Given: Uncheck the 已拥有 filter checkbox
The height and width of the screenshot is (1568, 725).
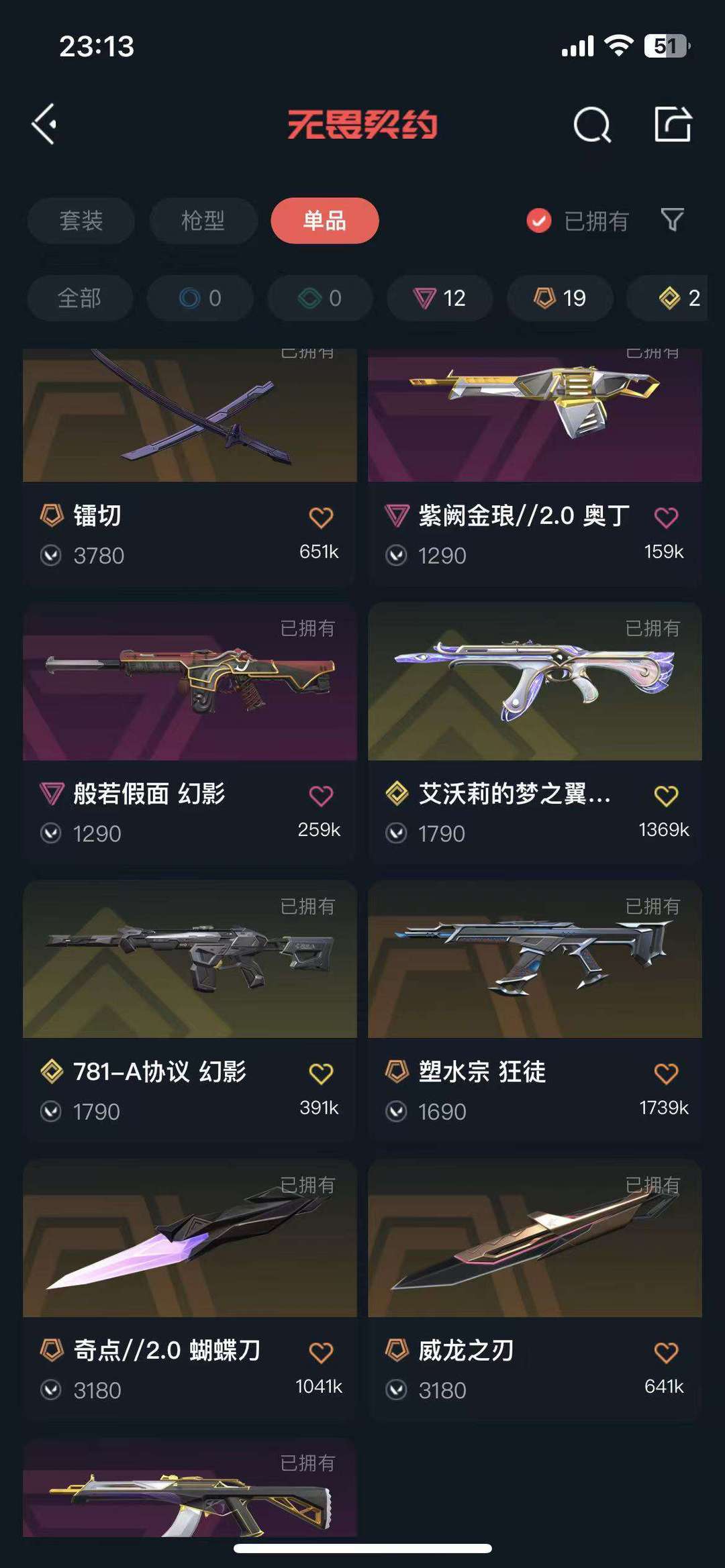Looking at the screenshot, I should [x=538, y=220].
